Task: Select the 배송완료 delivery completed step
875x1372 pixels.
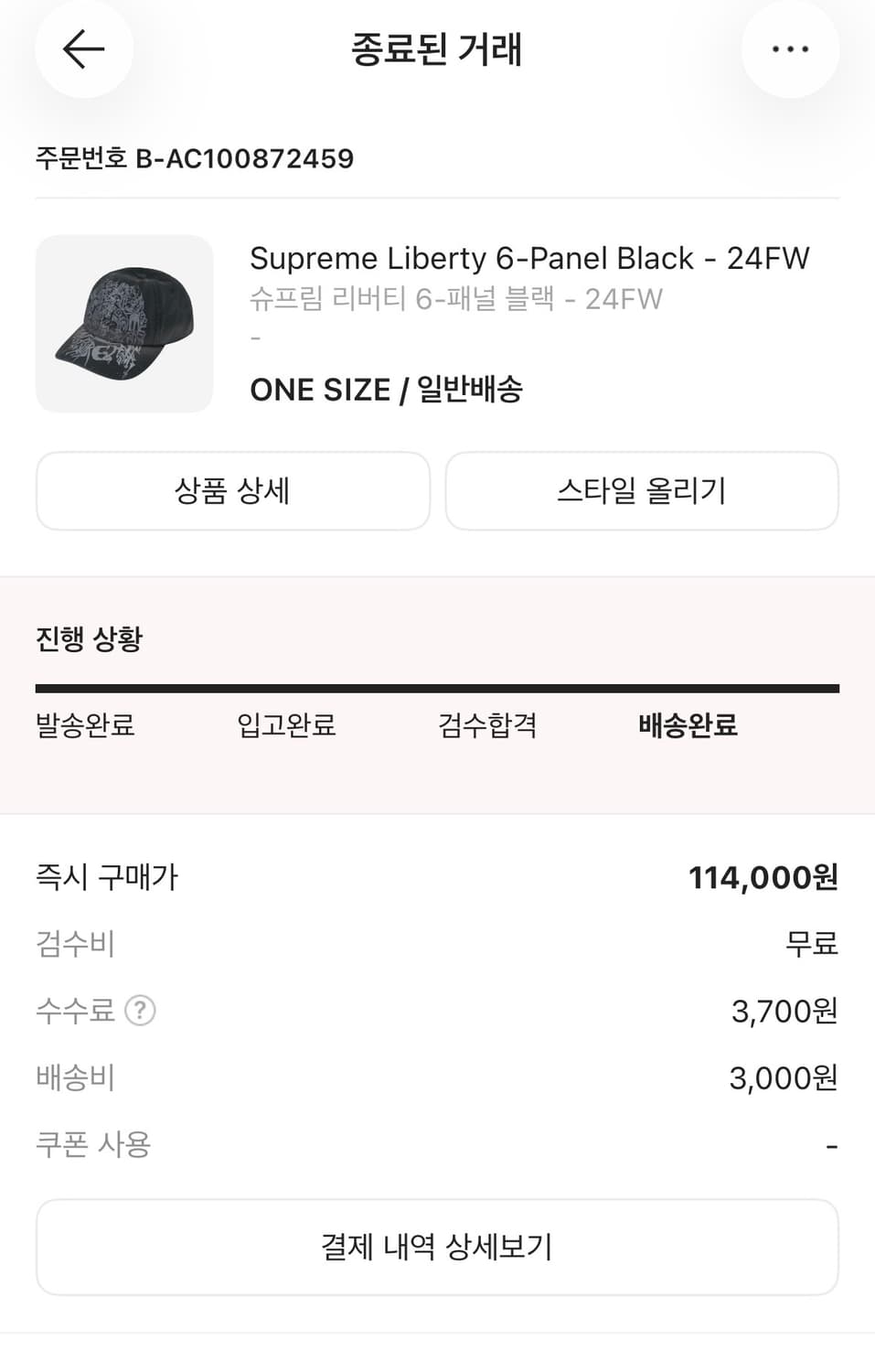Action: (689, 725)
